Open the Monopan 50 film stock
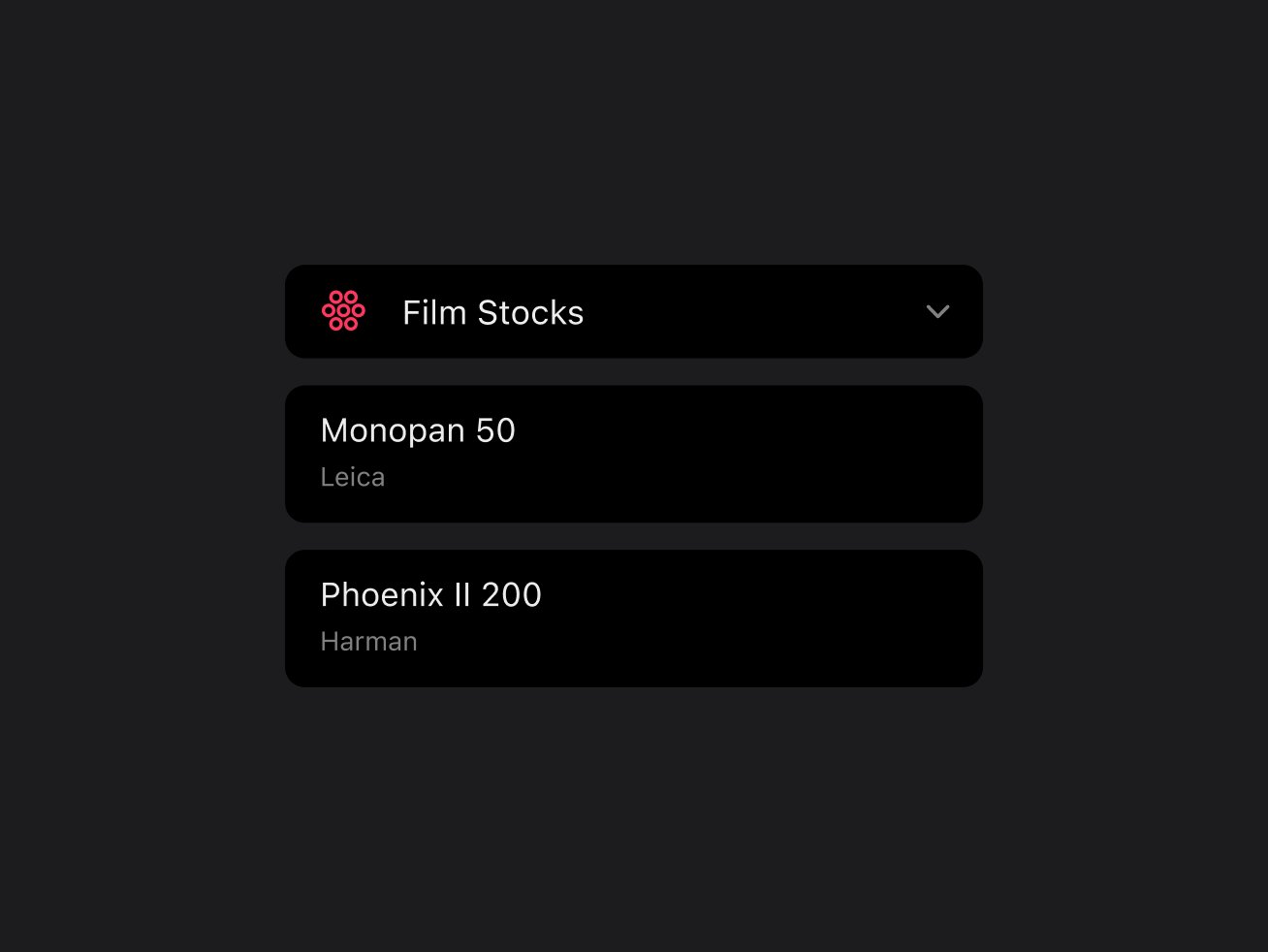The image size is (1268, 952). point(633,454)
